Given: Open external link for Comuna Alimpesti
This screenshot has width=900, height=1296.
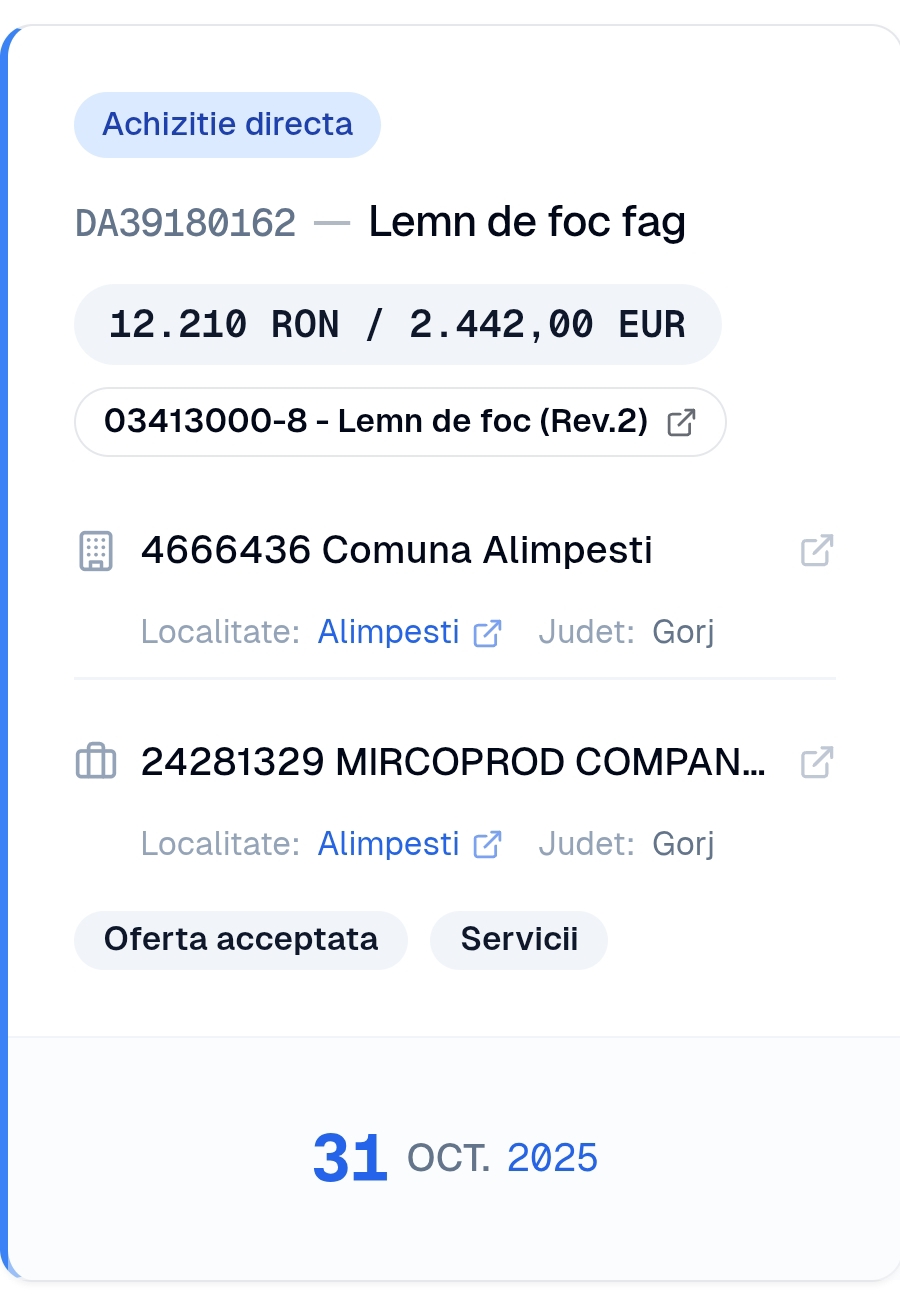Looking at the screenshot, I should (817, 550).
